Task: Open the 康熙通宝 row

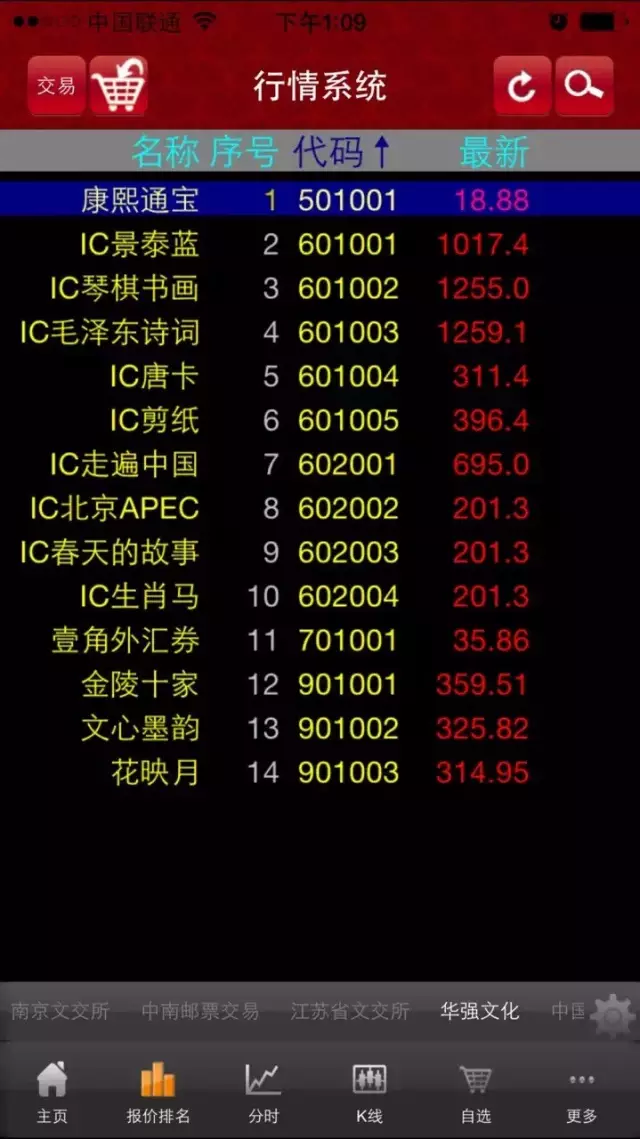Action: (320, 200)
